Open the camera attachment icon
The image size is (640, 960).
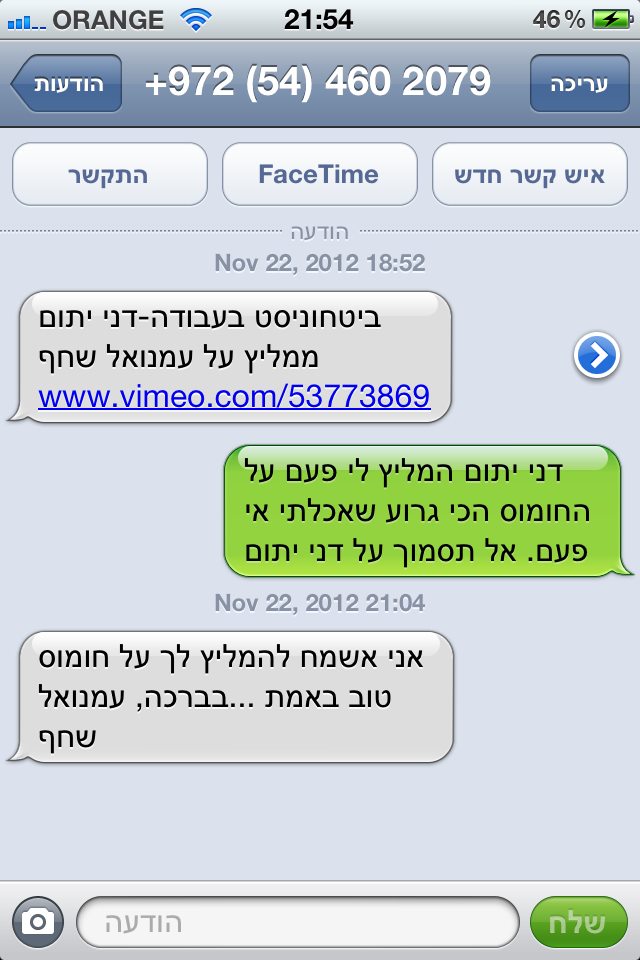[38, 921]
